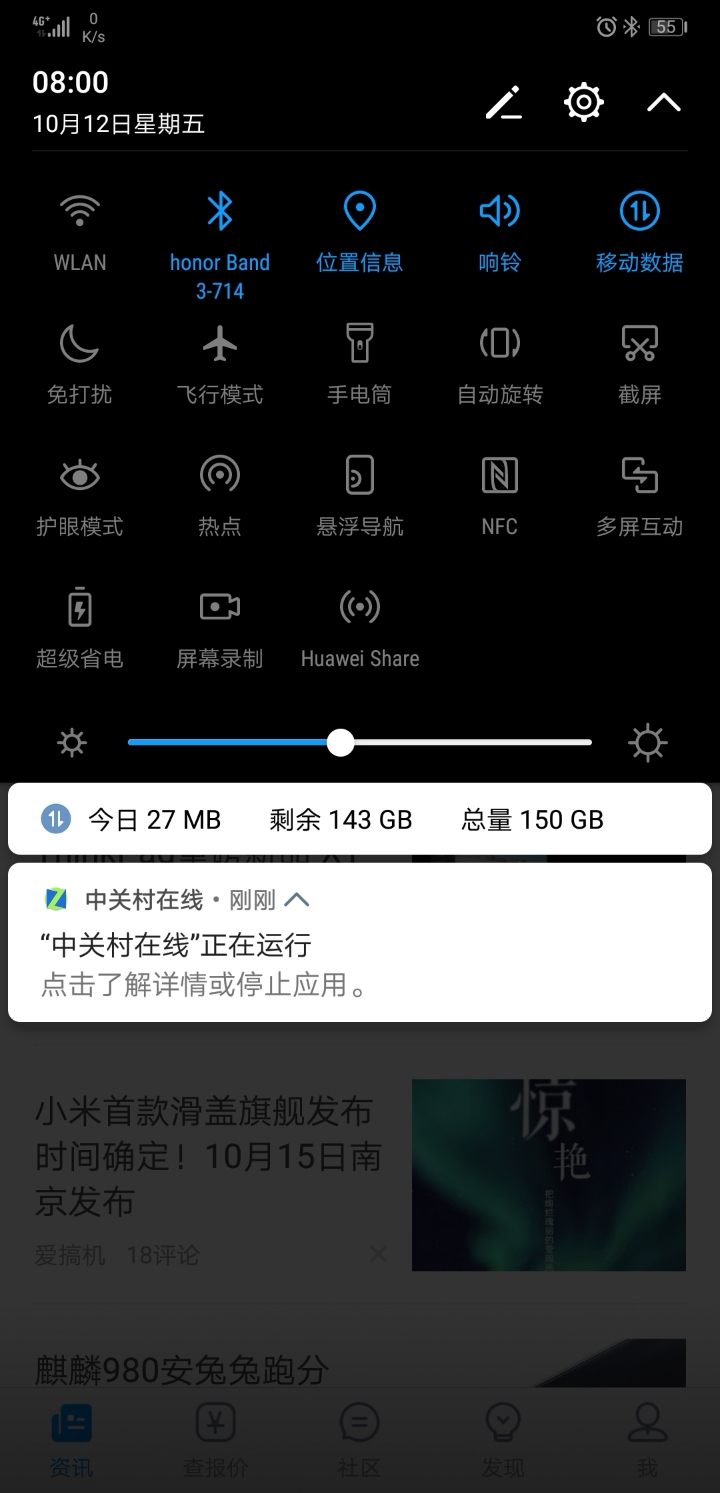Open system settings via gear icon
This screenshot has width=720, height=1493.
(584, 103)
